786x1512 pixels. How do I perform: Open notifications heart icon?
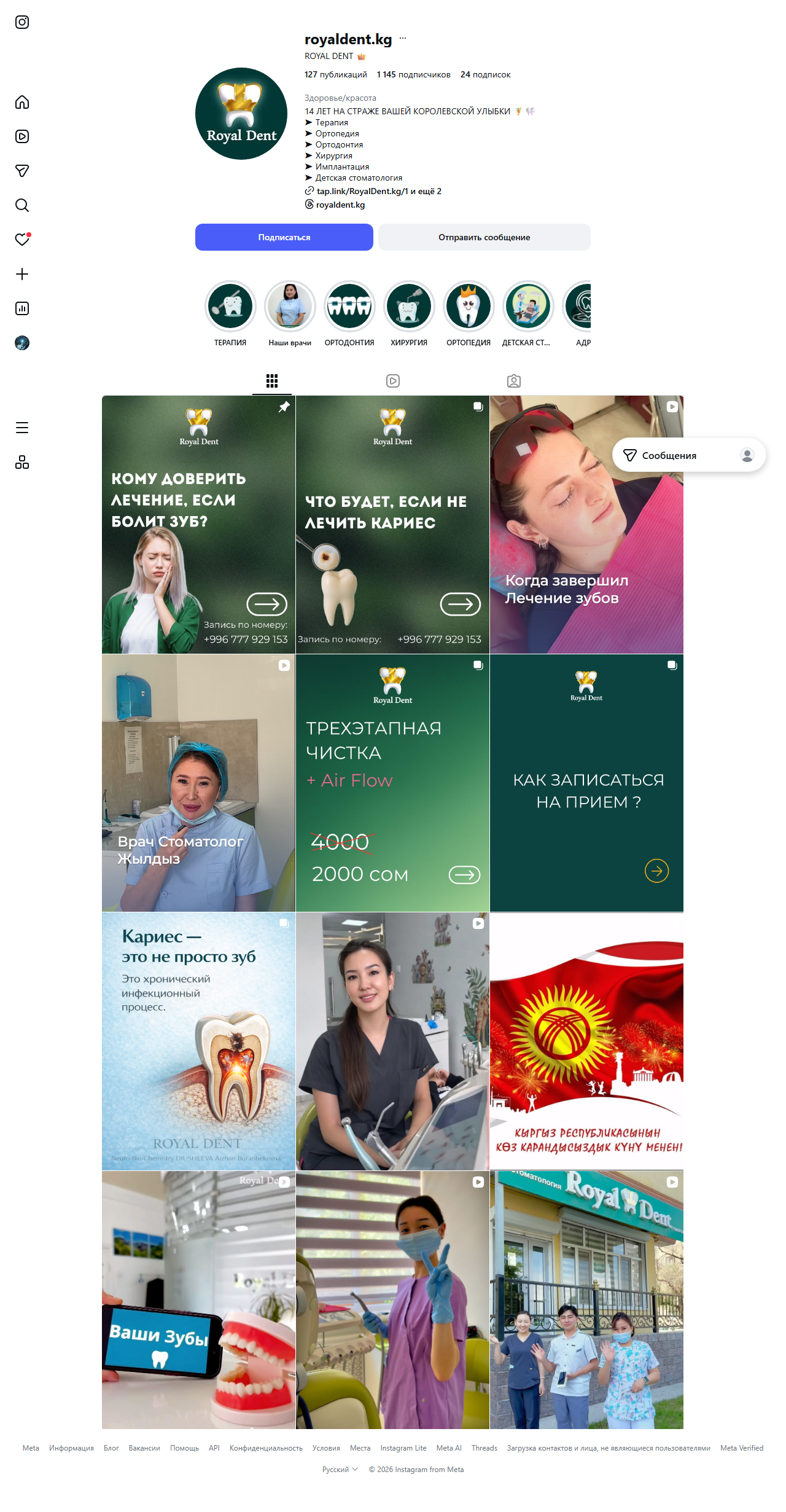[x=22, y=240]
